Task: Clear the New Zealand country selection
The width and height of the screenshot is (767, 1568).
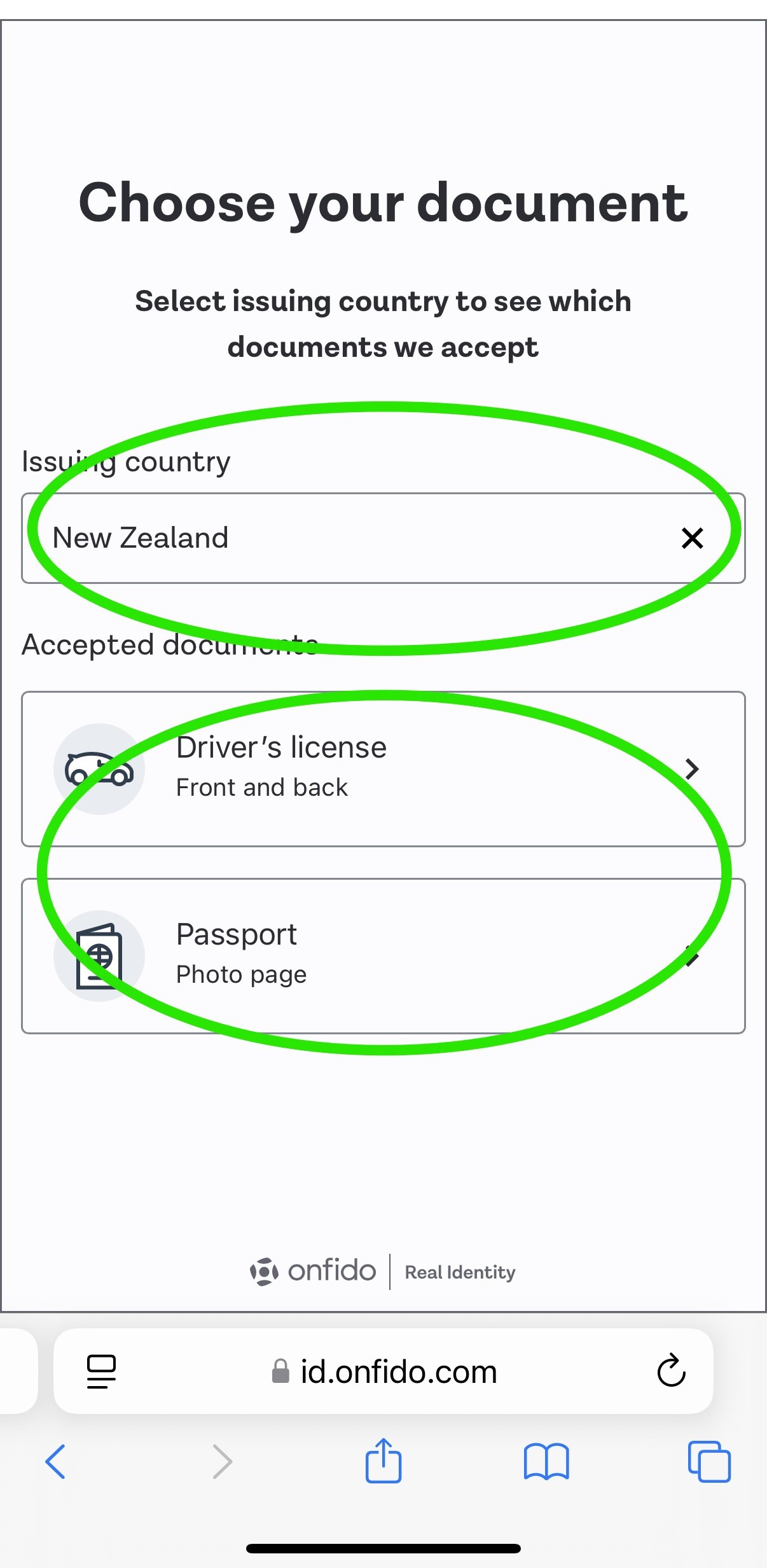Action: click(692, 538)
